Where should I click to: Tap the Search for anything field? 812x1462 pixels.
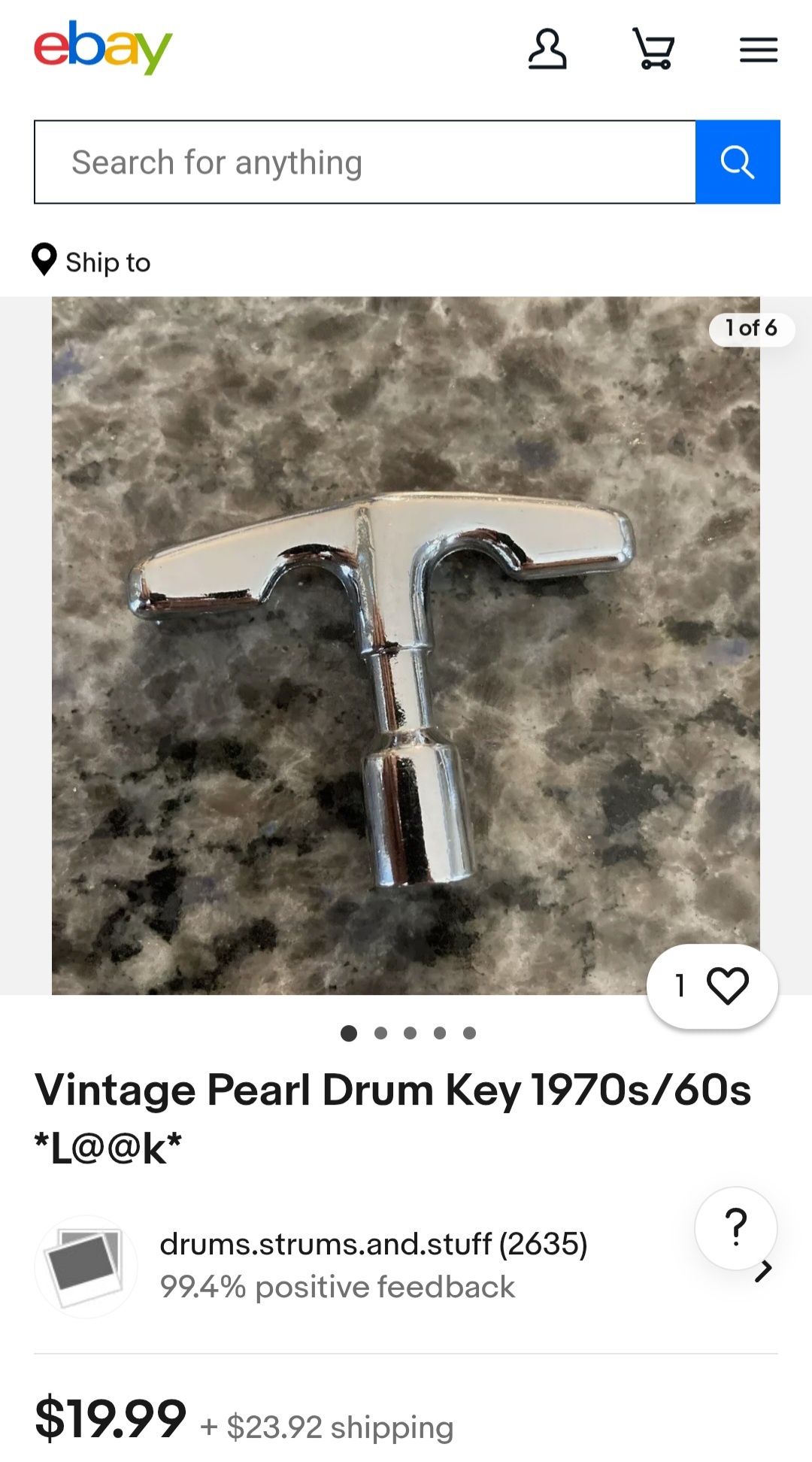pyautogui.click(x=365, y=162)
